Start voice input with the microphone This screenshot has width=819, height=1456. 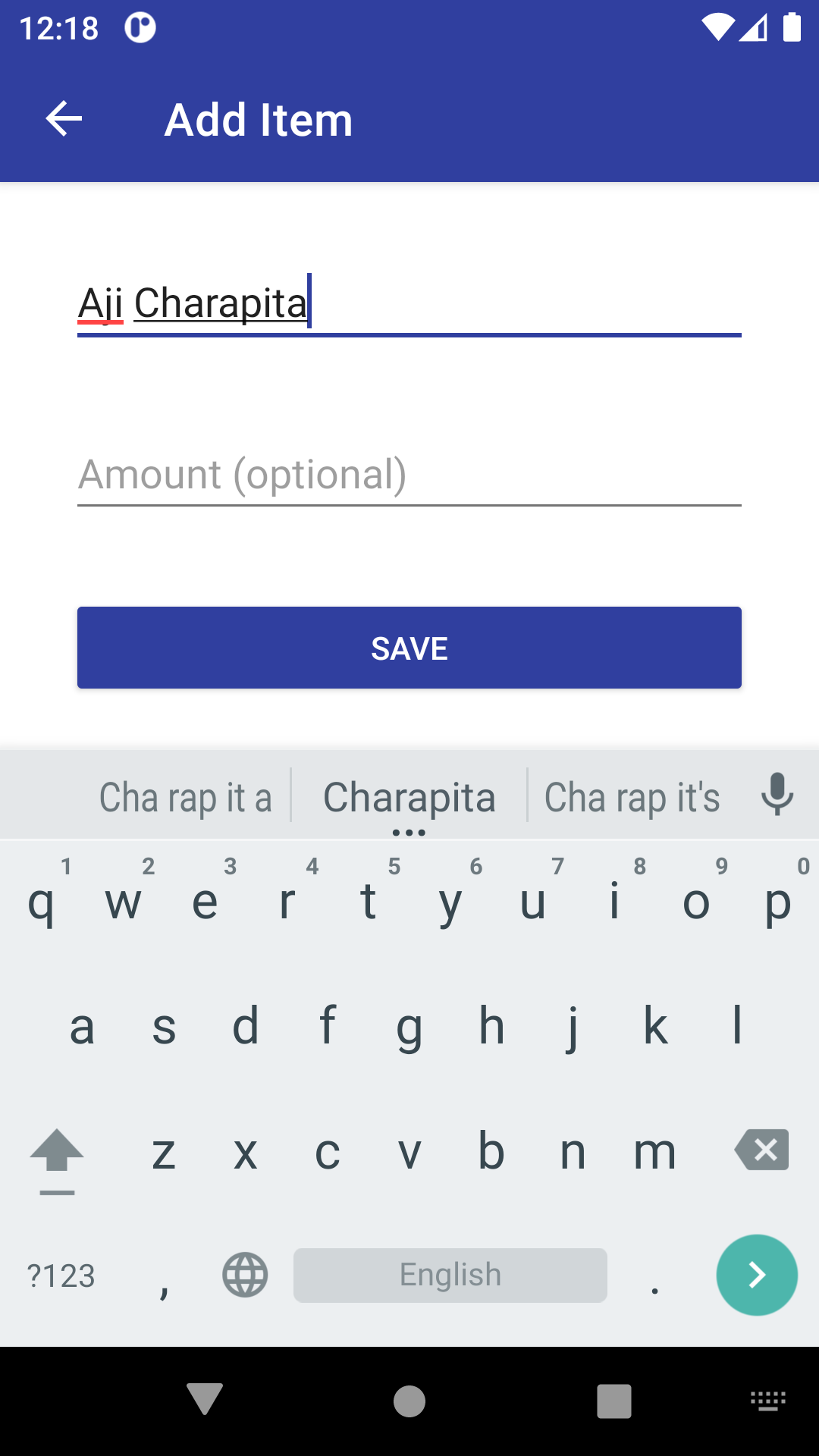[x=777, y=794]
